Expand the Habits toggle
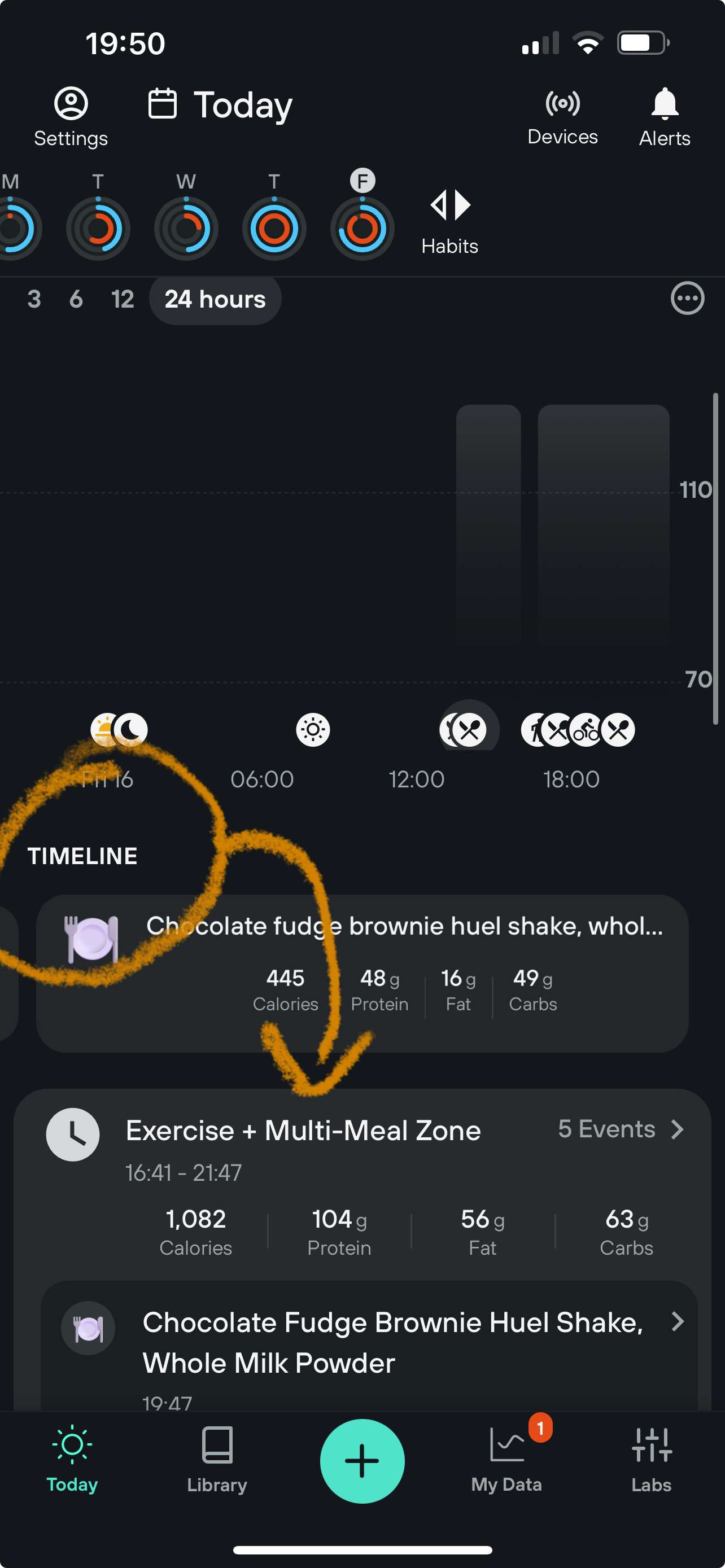This screenshot has height=1568, width=725. point(450,220)
